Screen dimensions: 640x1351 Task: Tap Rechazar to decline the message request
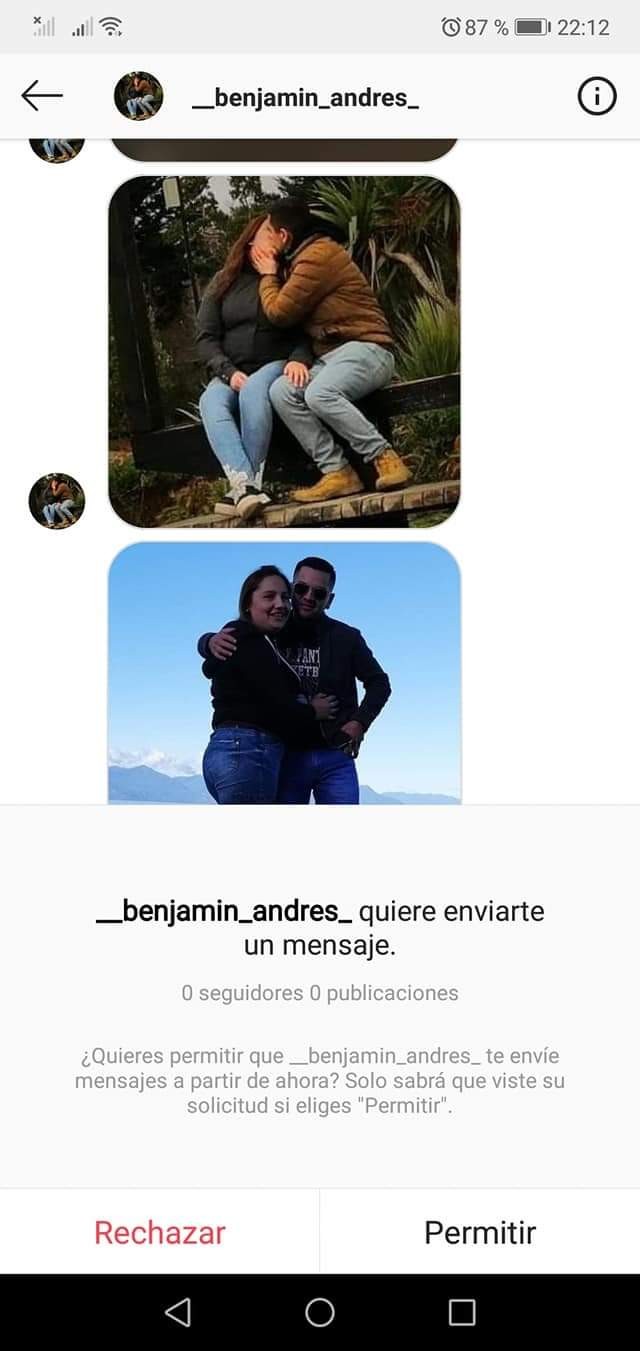[160, 1232]
